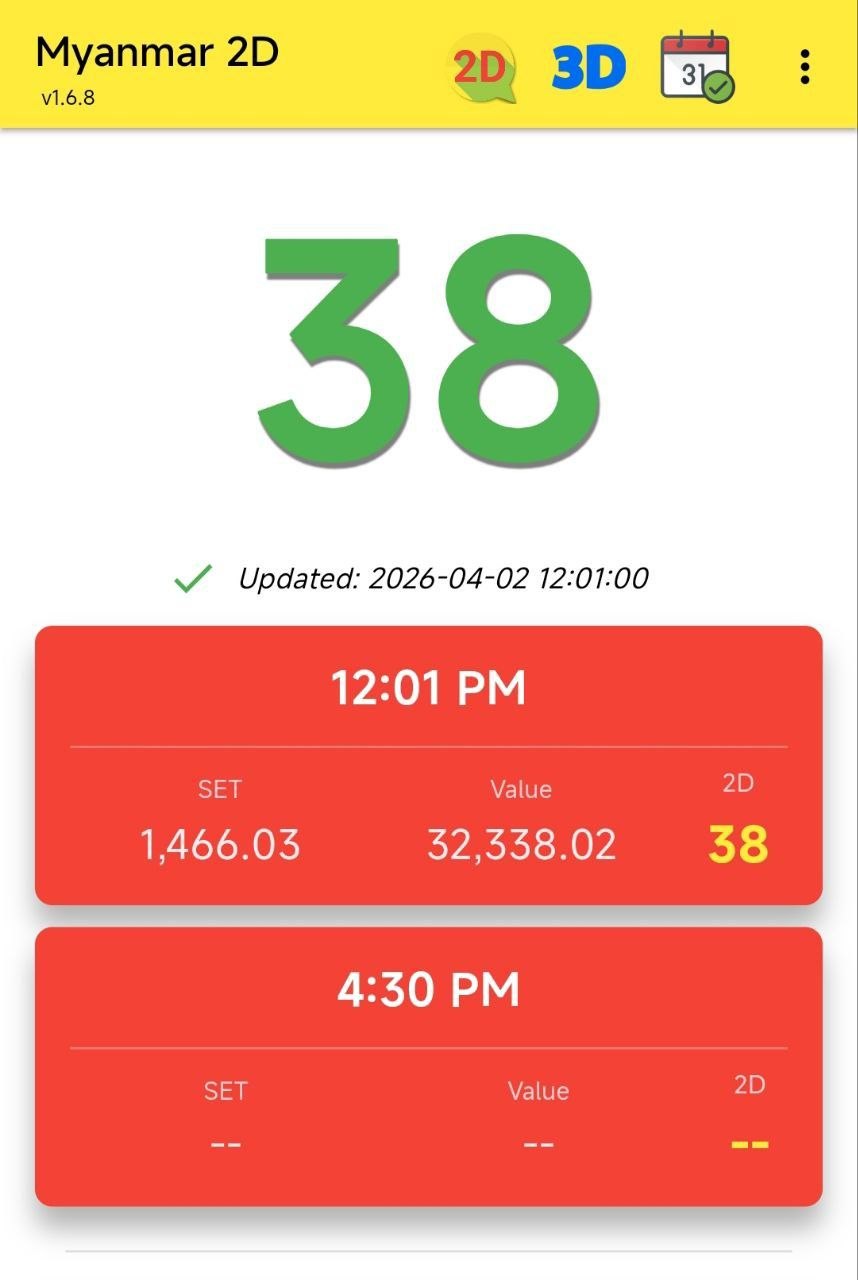The height and width of the screenshot is (1280, 858).
Task: Switch to the 3D results
Action: (588, 68)
